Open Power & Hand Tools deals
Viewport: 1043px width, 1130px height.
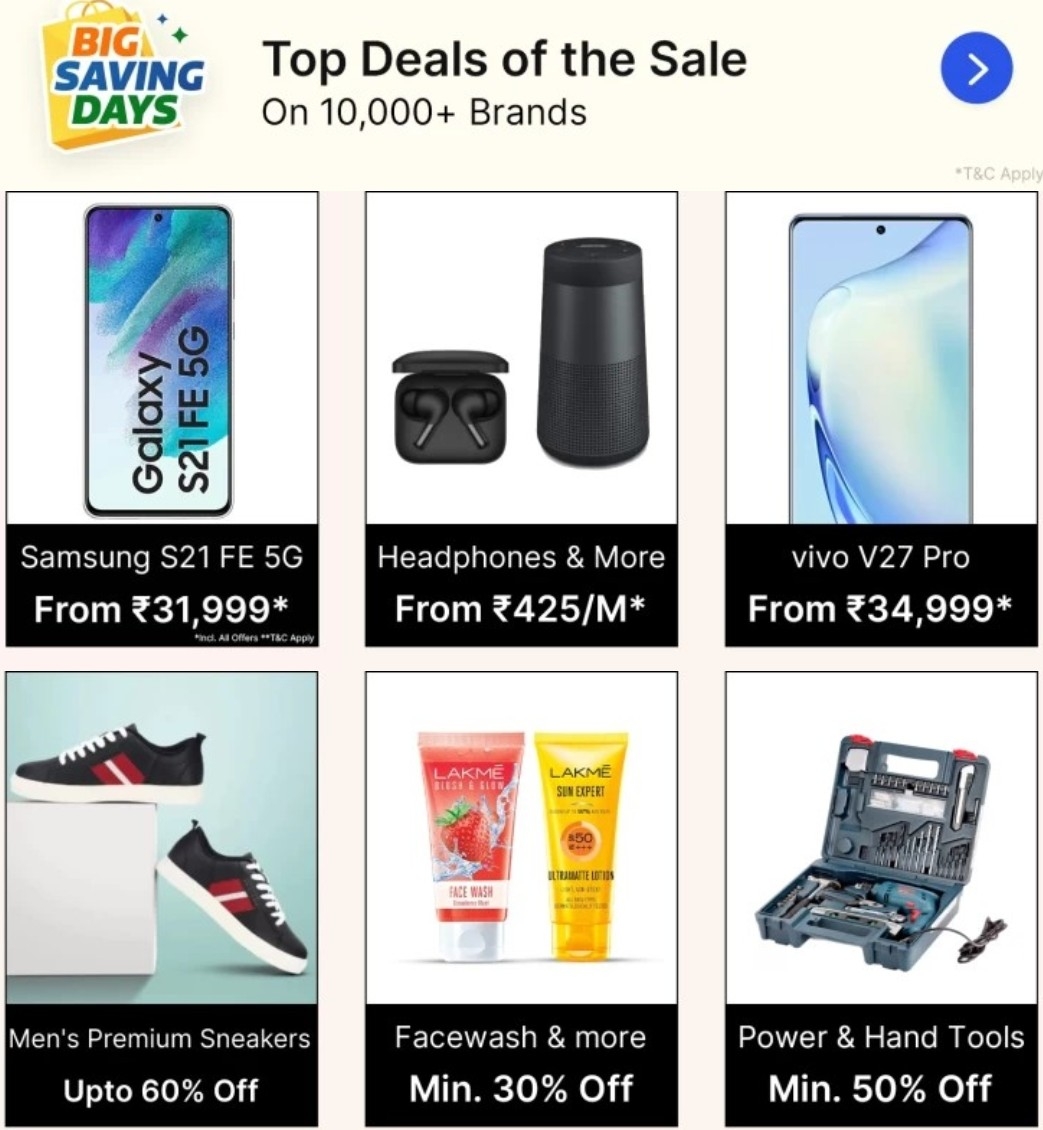tap(880, 898)
